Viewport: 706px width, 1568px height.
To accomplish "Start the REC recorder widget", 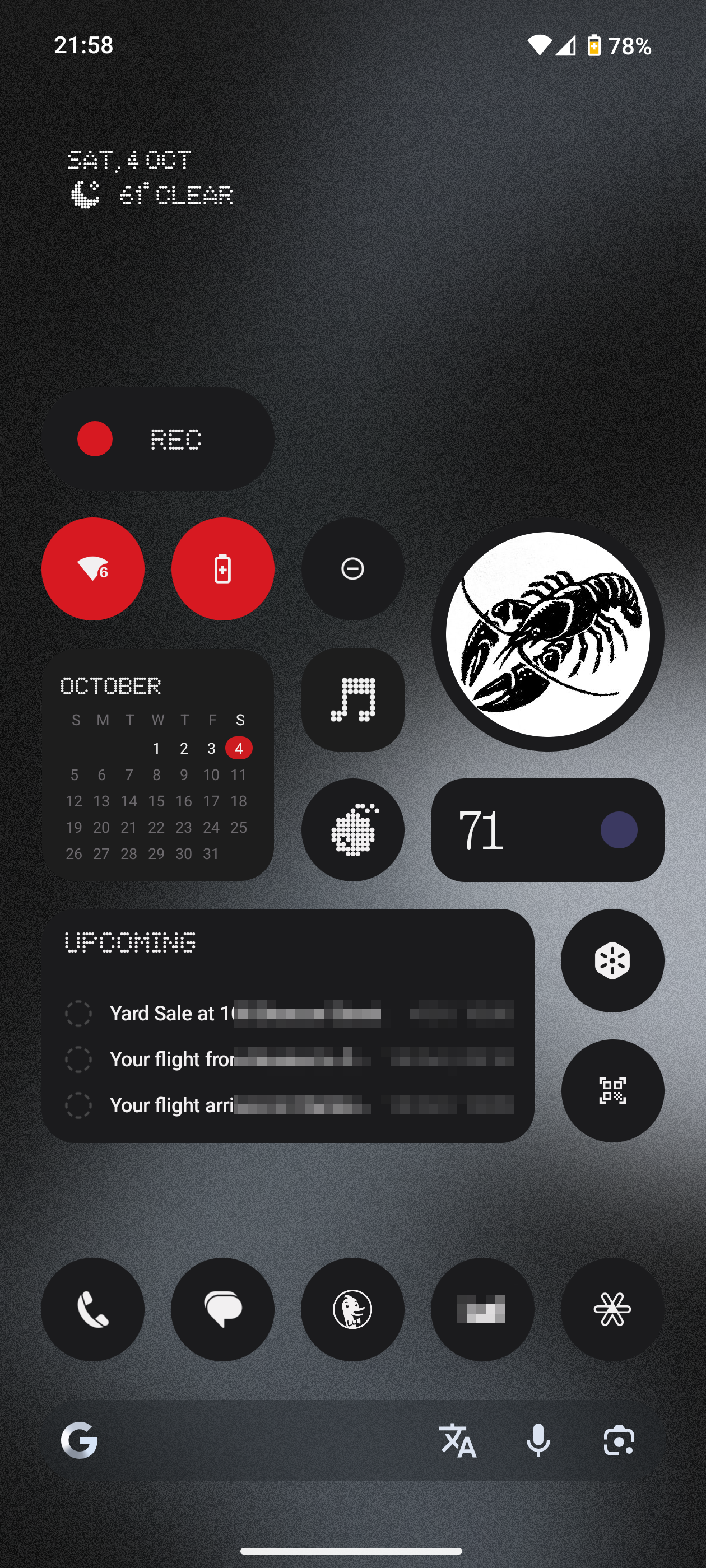I will [95, 439].
